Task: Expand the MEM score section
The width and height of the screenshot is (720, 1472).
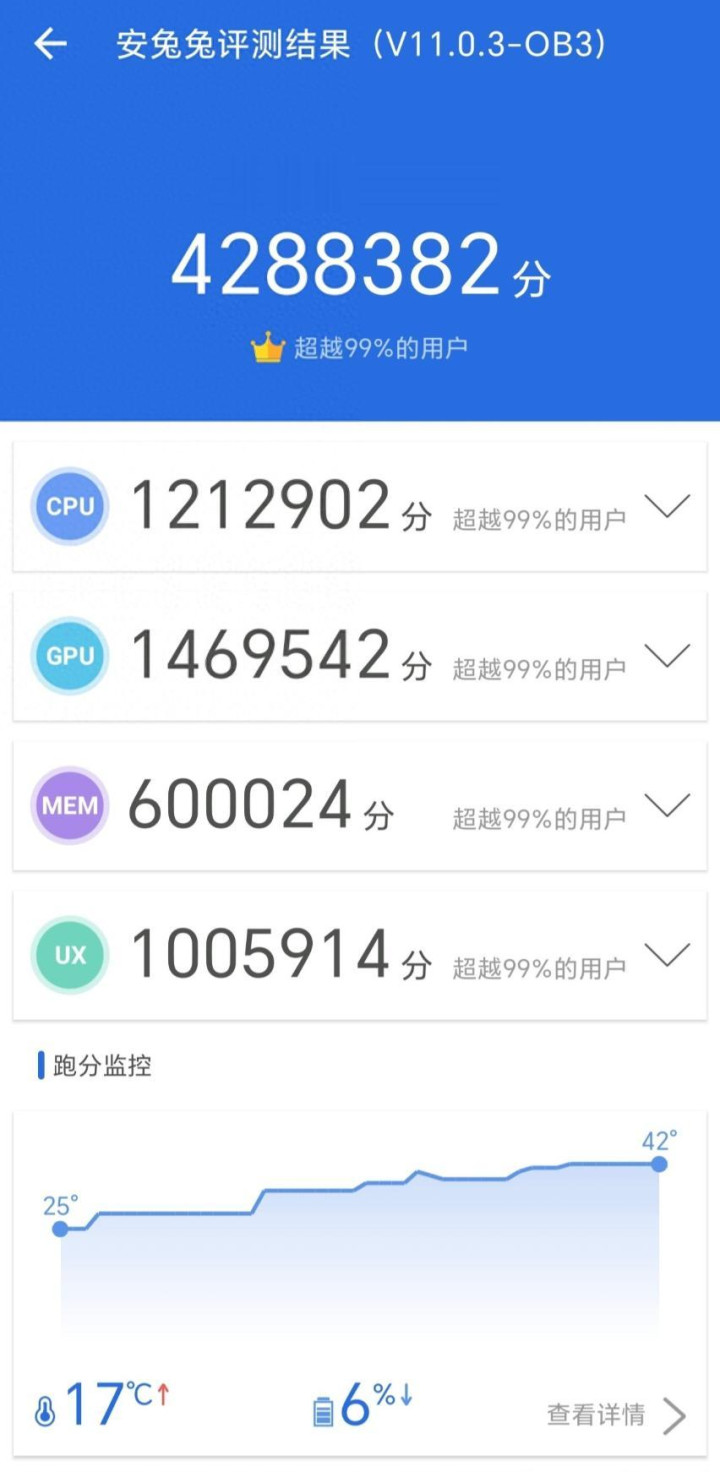Action: [667, 805]
